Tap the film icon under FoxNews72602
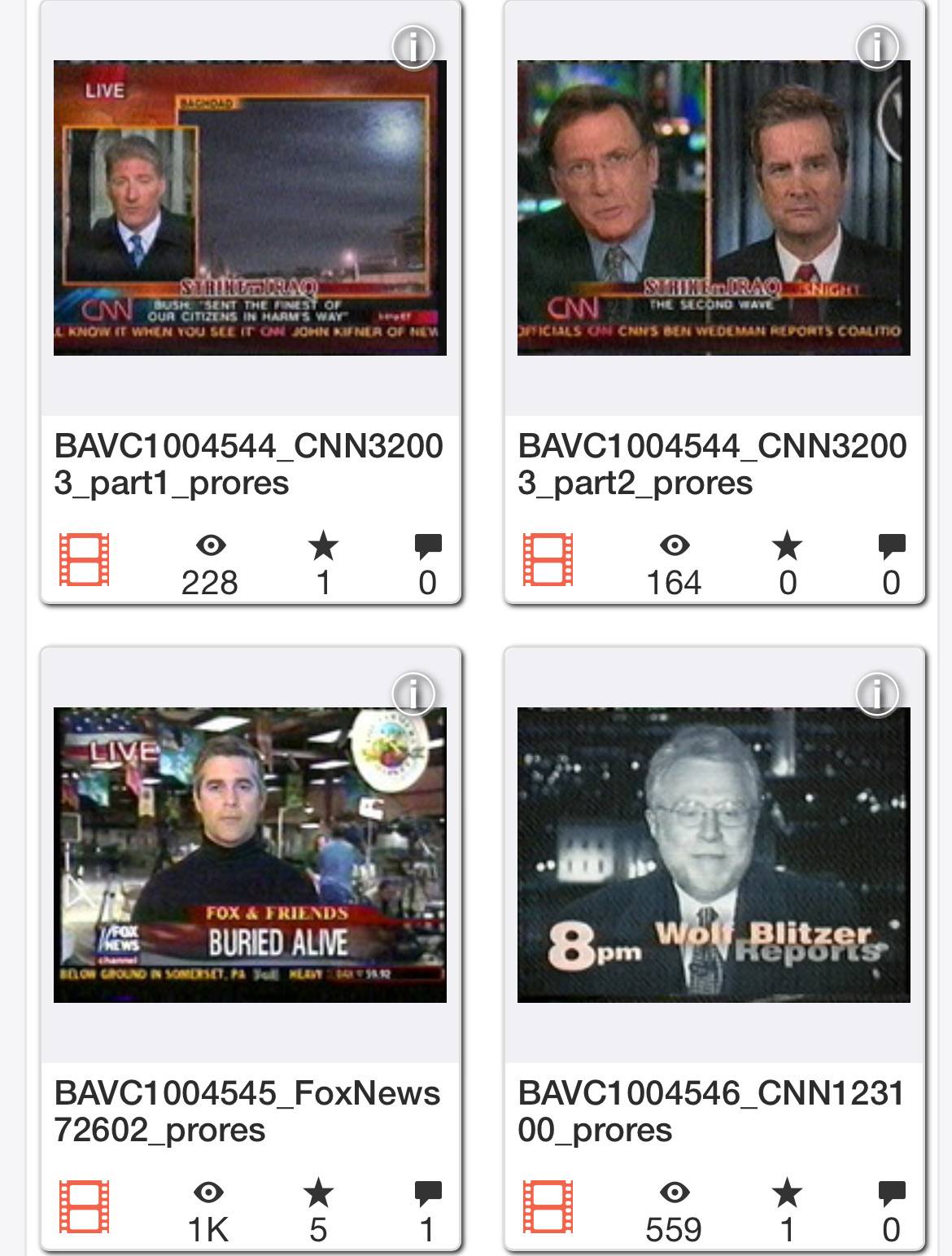Image resolution: width=952 pixels, height=1256 pixels. point(85,1207)
